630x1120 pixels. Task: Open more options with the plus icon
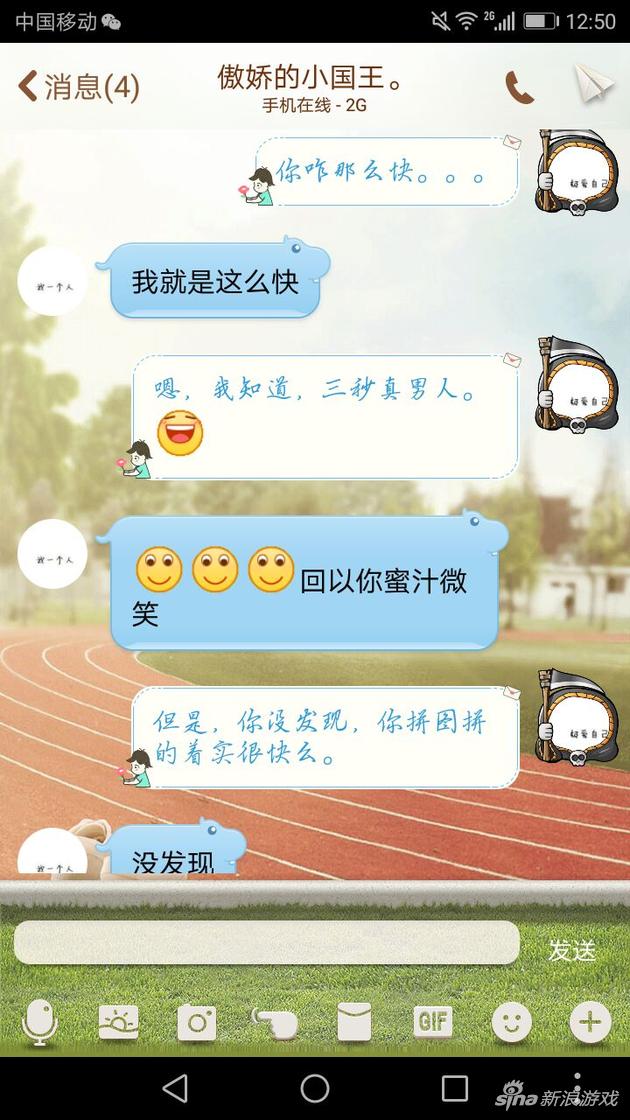click(x=590, y=1022)
